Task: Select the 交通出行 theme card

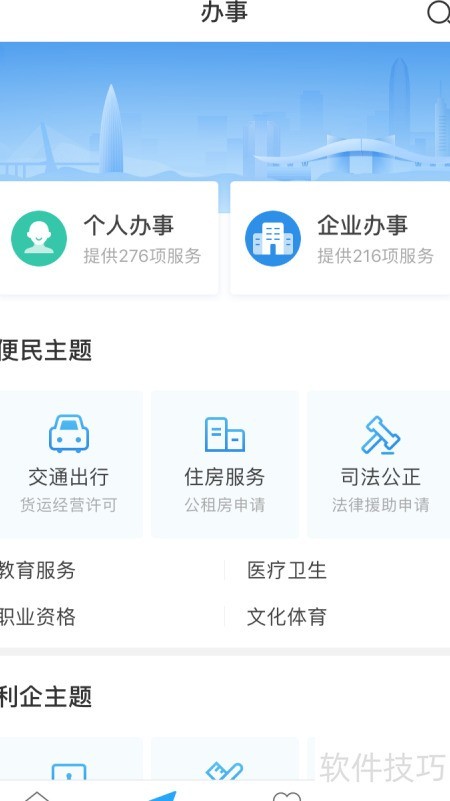Action: click(x=70, y=464)
